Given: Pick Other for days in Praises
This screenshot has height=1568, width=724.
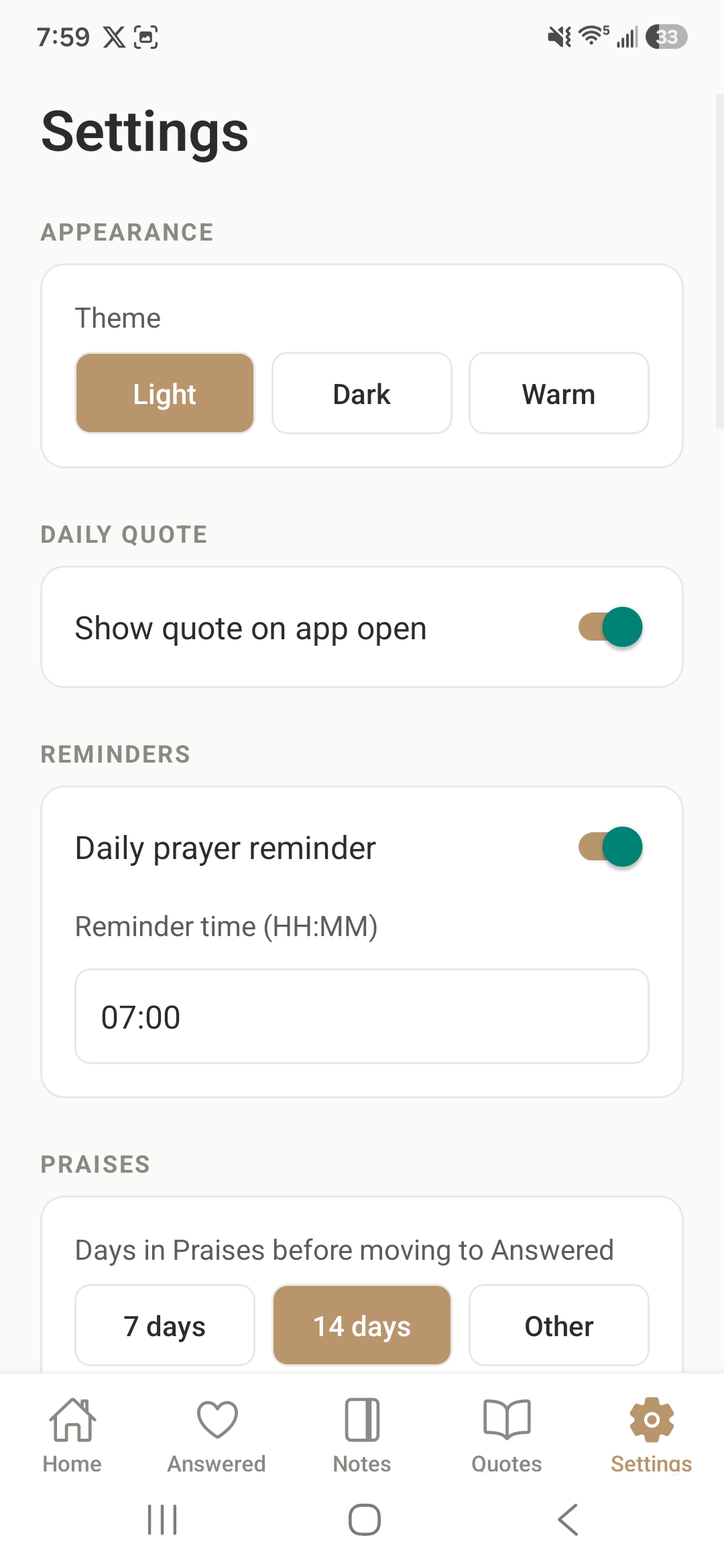Looking at the screenshot, I should pos(559,1325).
